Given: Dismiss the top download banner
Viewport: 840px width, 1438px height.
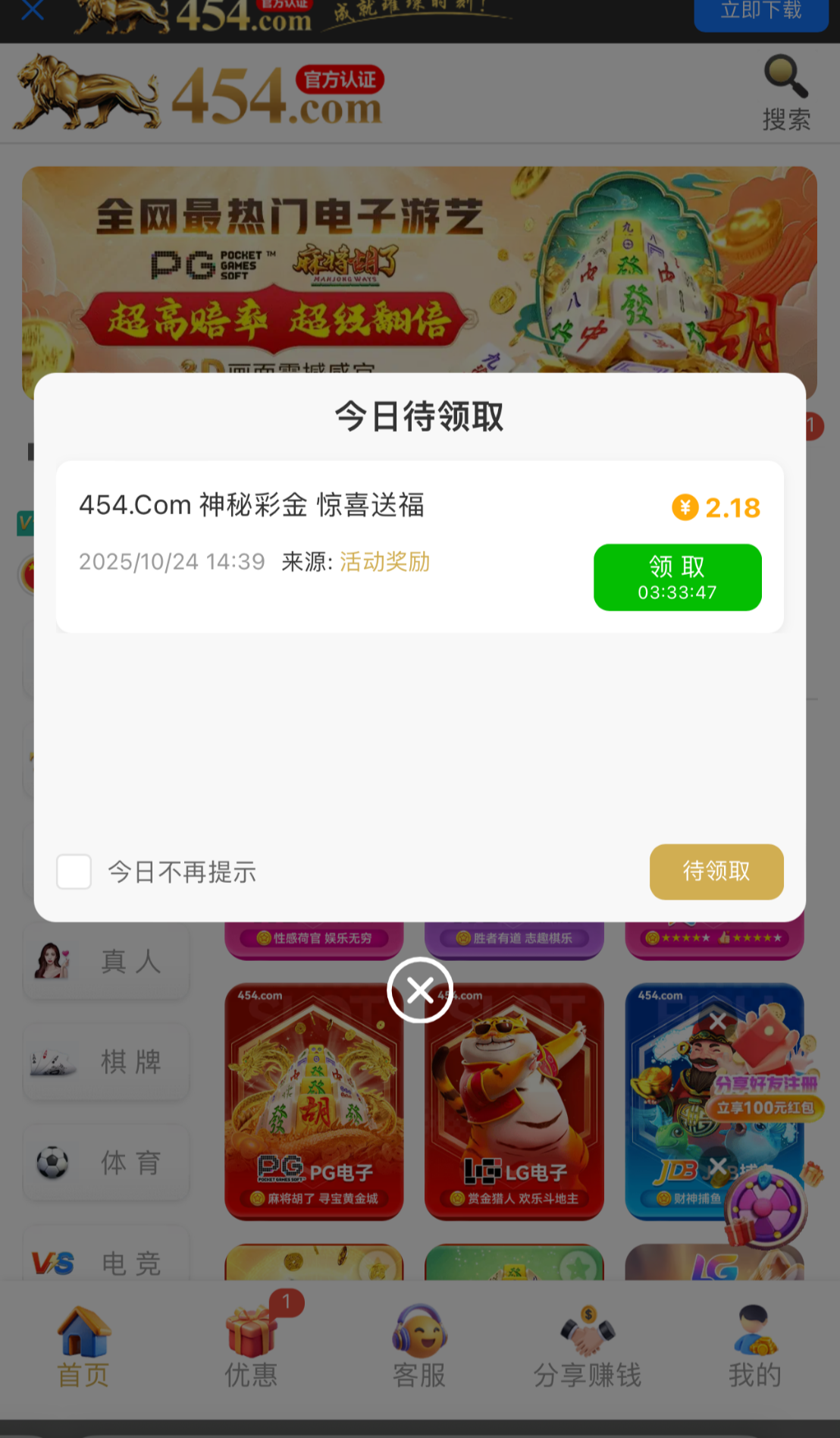Looking at the screenshot, I should [x=32, y=11].
